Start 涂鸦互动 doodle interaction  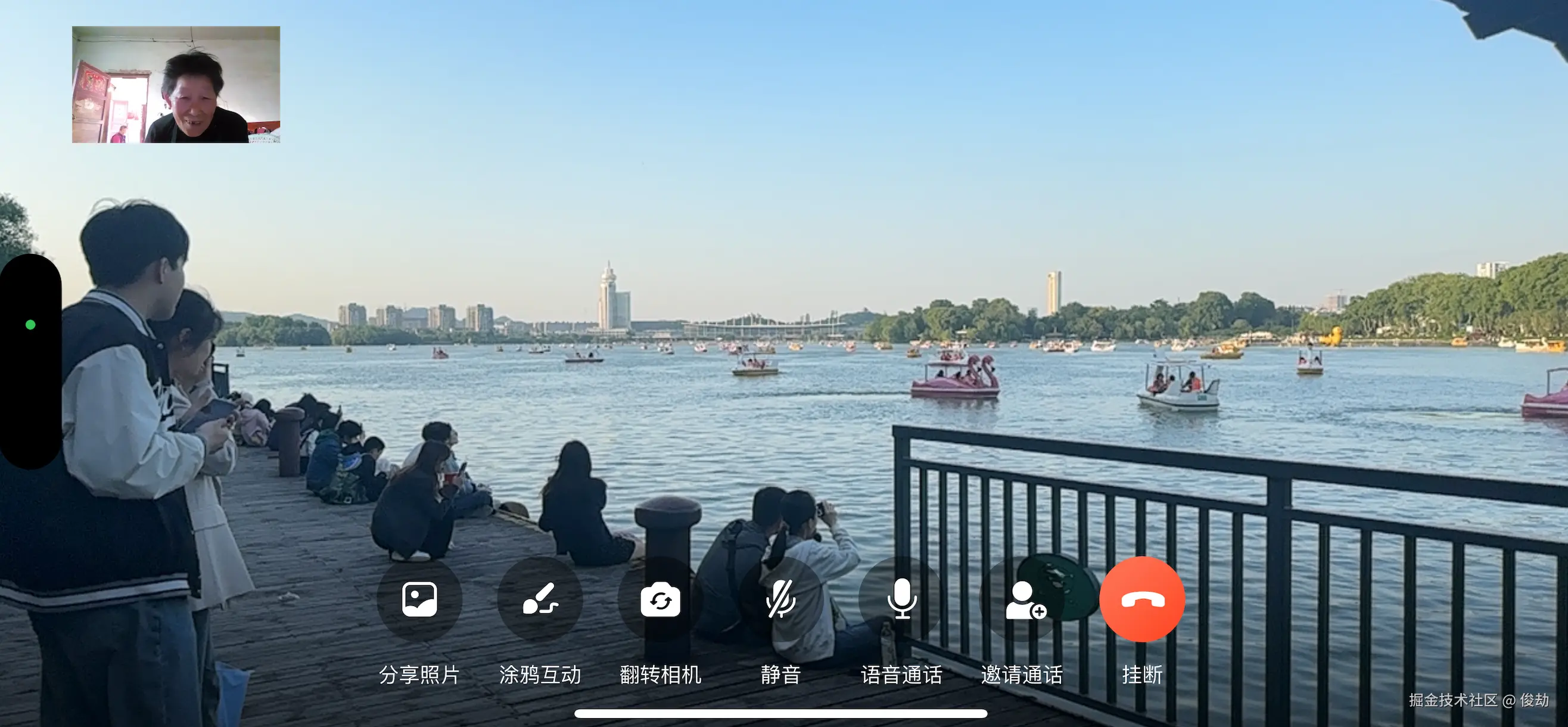[x=540, y=599]
